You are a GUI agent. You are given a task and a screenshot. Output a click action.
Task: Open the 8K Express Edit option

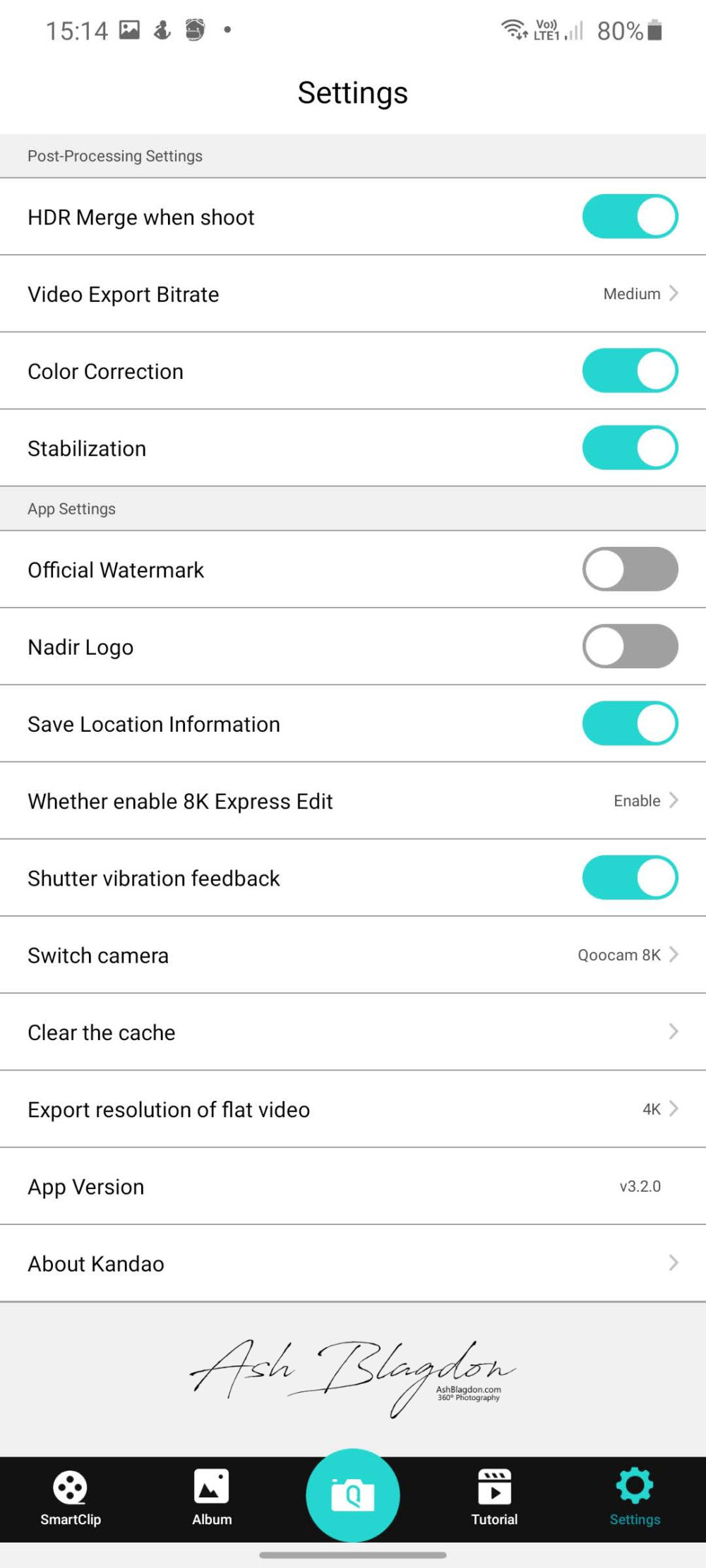coord(353,801)
